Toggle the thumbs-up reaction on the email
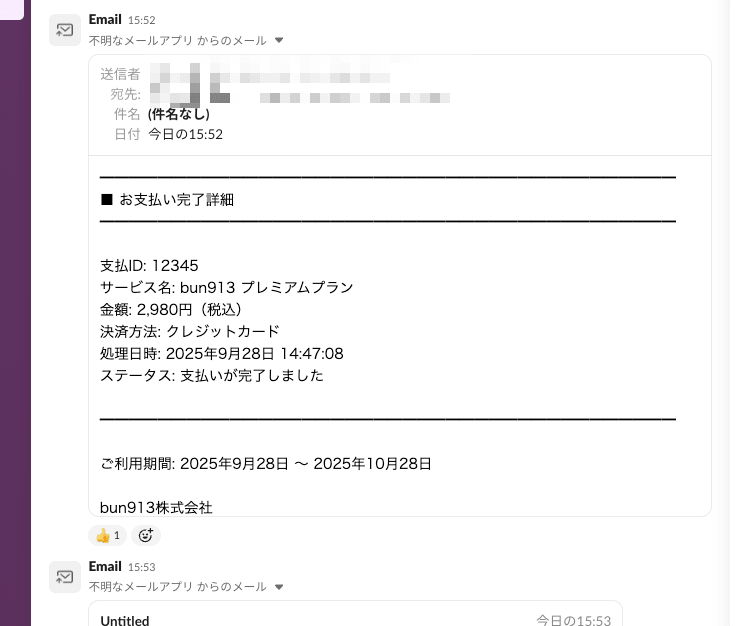745x626 pixels. (x=107, y=535)
